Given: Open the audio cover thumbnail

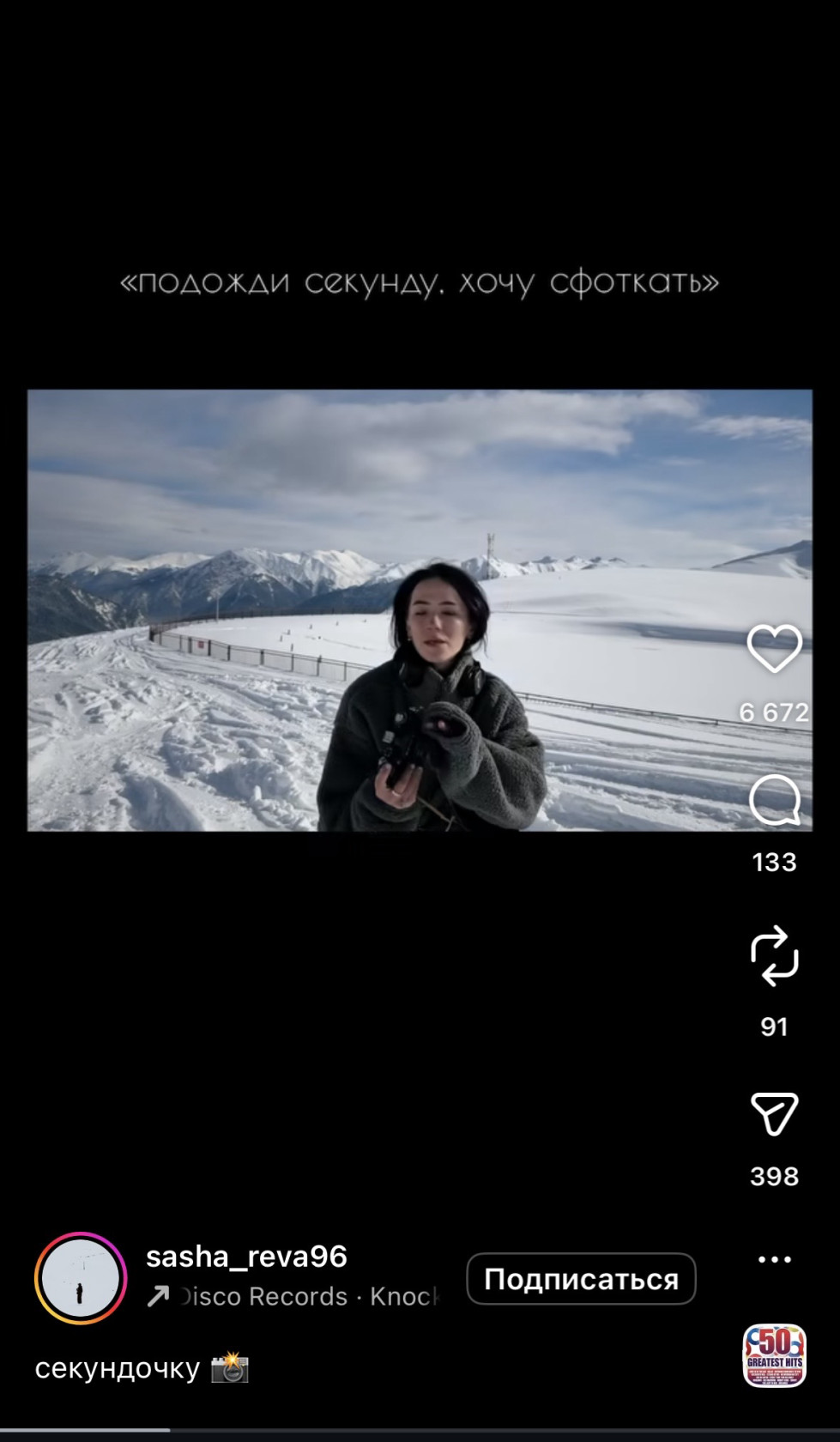Looking at the screenshot, I should tap(774, 1355).
